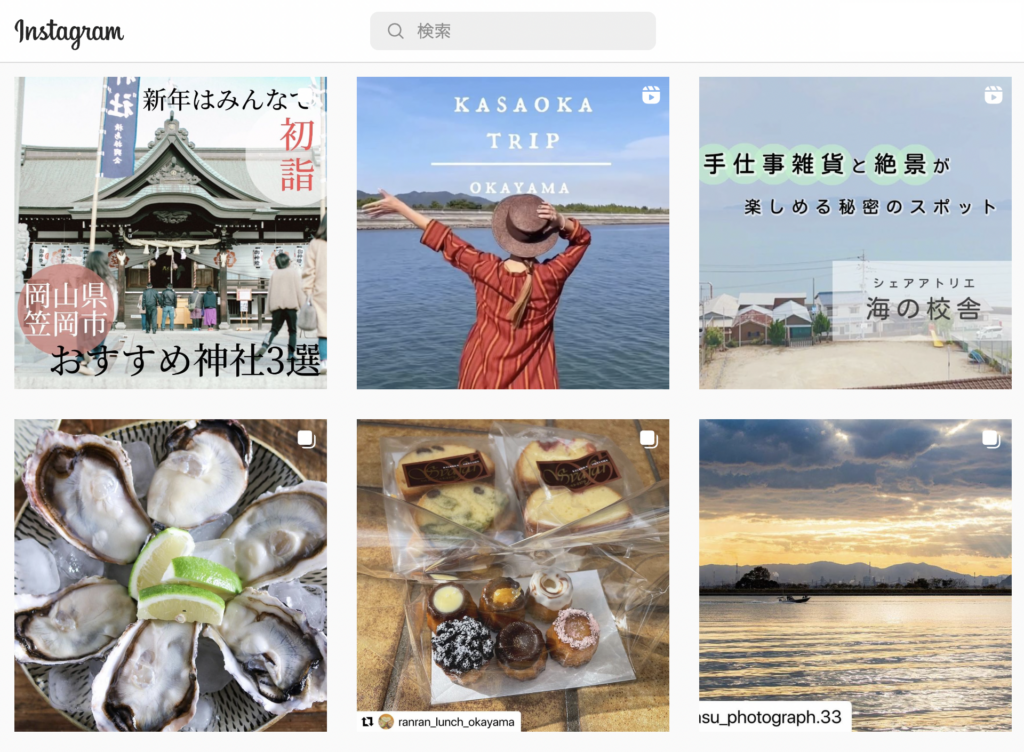Screen dimensions: 1024x752
Task: Play the Kasaoka Trip Okayama reel
Action: [512, 233]
